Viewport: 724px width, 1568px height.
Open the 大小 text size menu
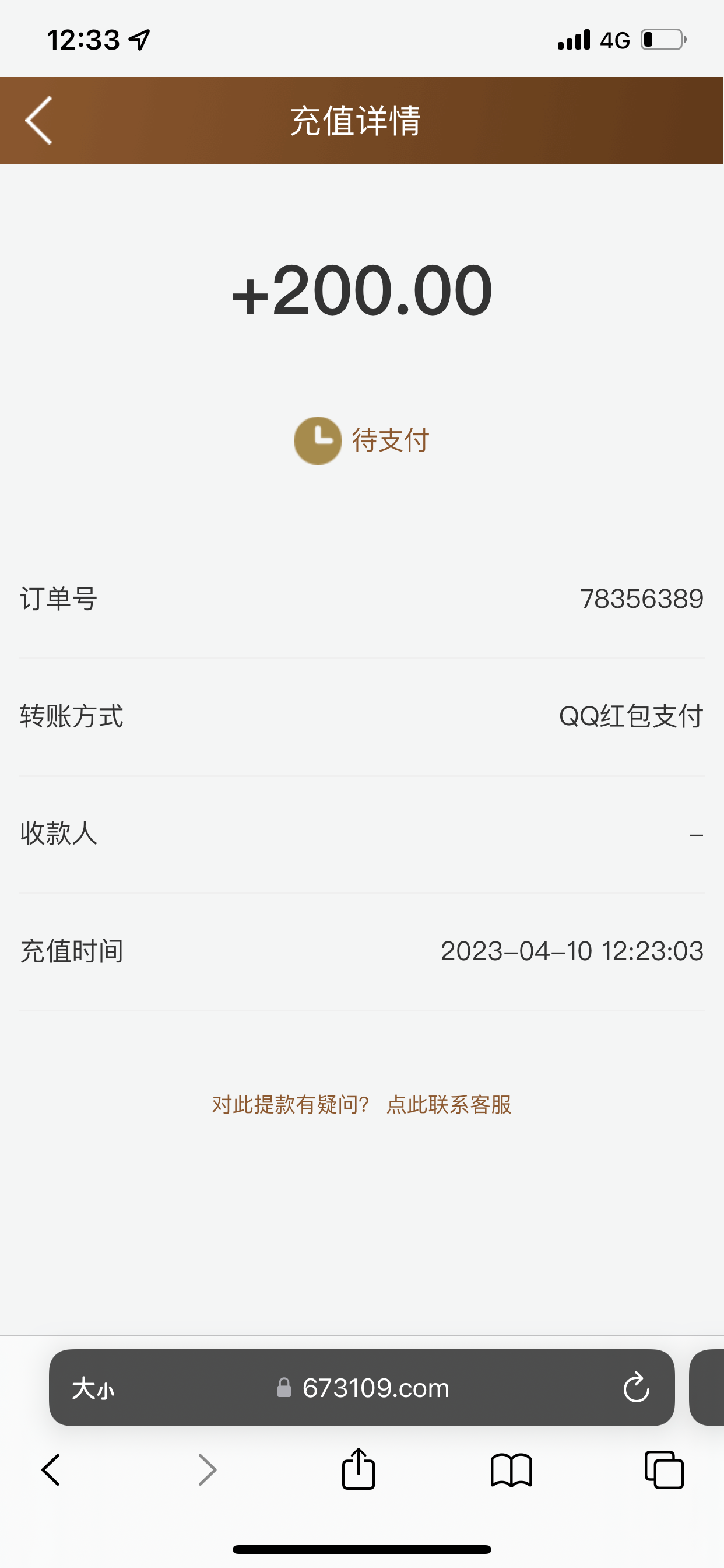(93, 1388)
